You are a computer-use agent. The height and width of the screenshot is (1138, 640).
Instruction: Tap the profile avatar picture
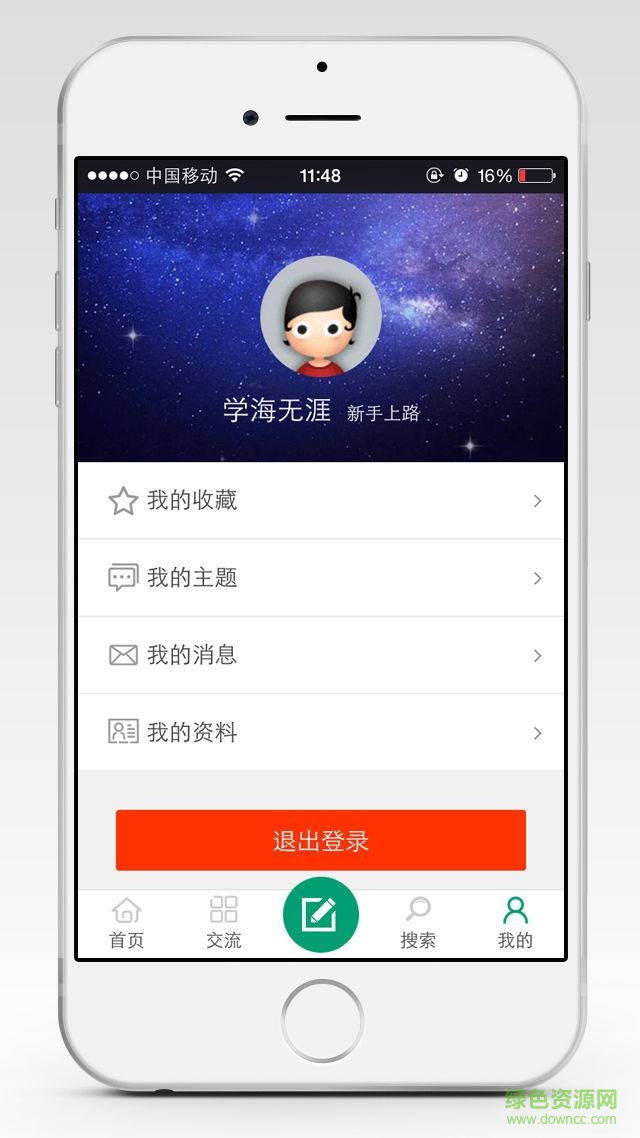coord(320,316)
